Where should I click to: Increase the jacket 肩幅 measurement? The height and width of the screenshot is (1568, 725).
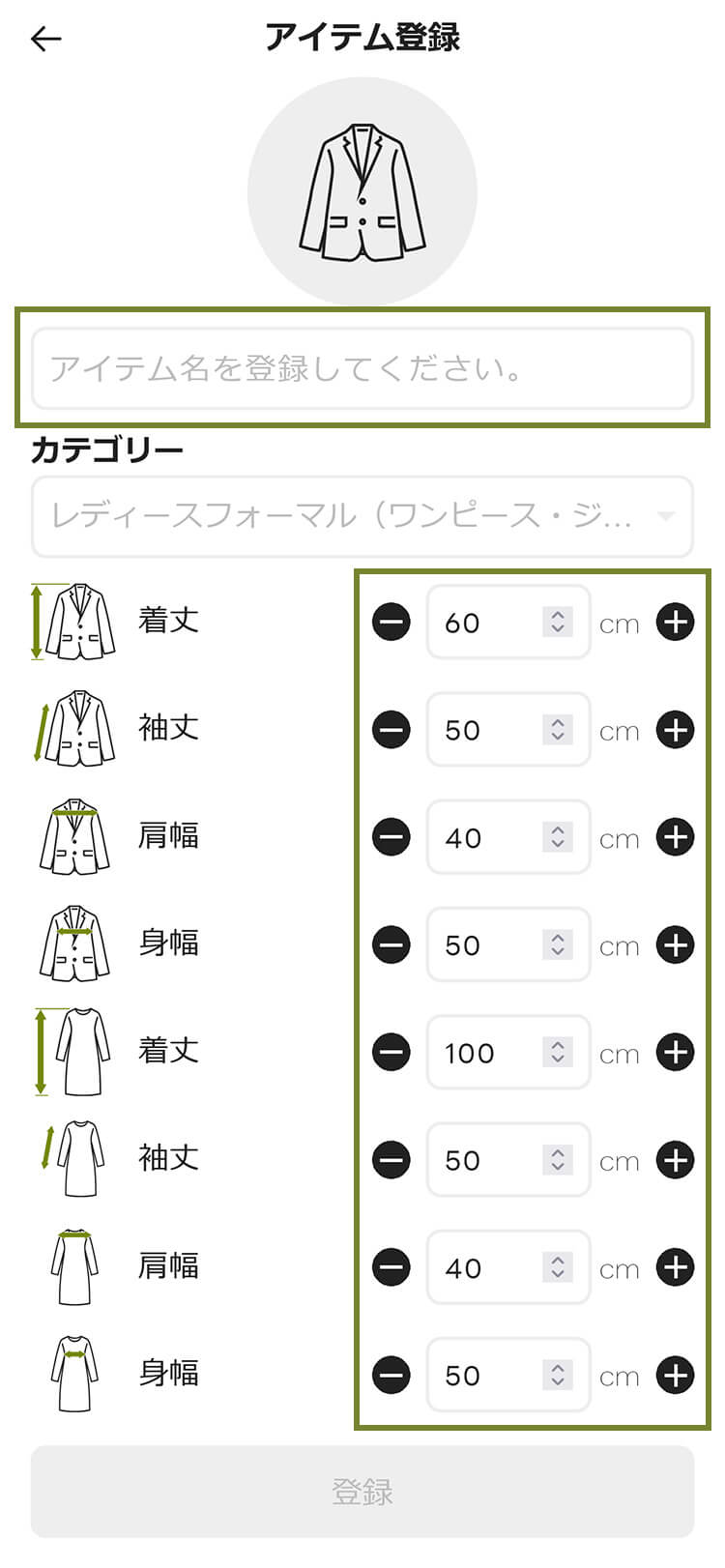[675, 837]
